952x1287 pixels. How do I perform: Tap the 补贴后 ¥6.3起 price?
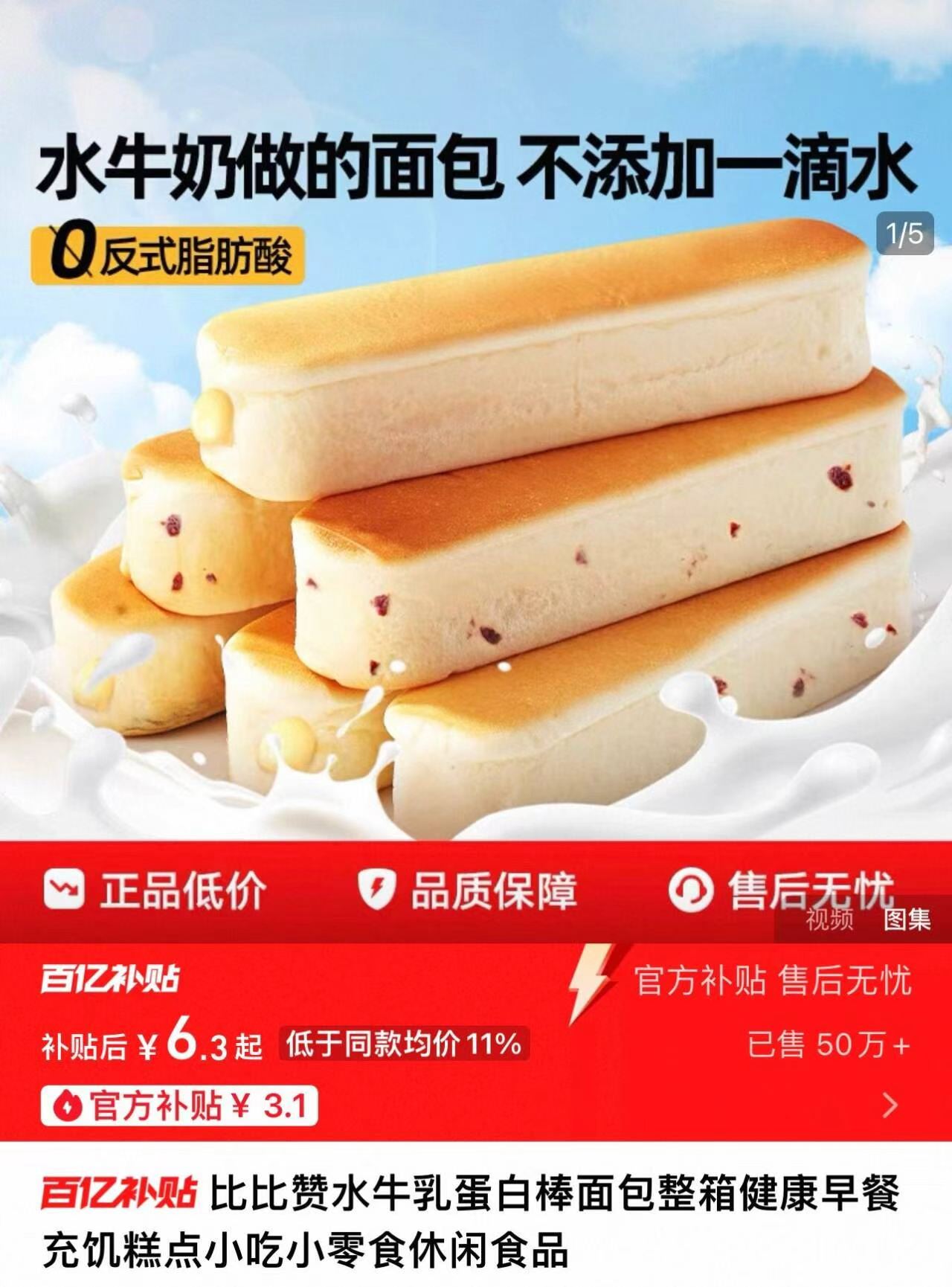[145, 1044]
